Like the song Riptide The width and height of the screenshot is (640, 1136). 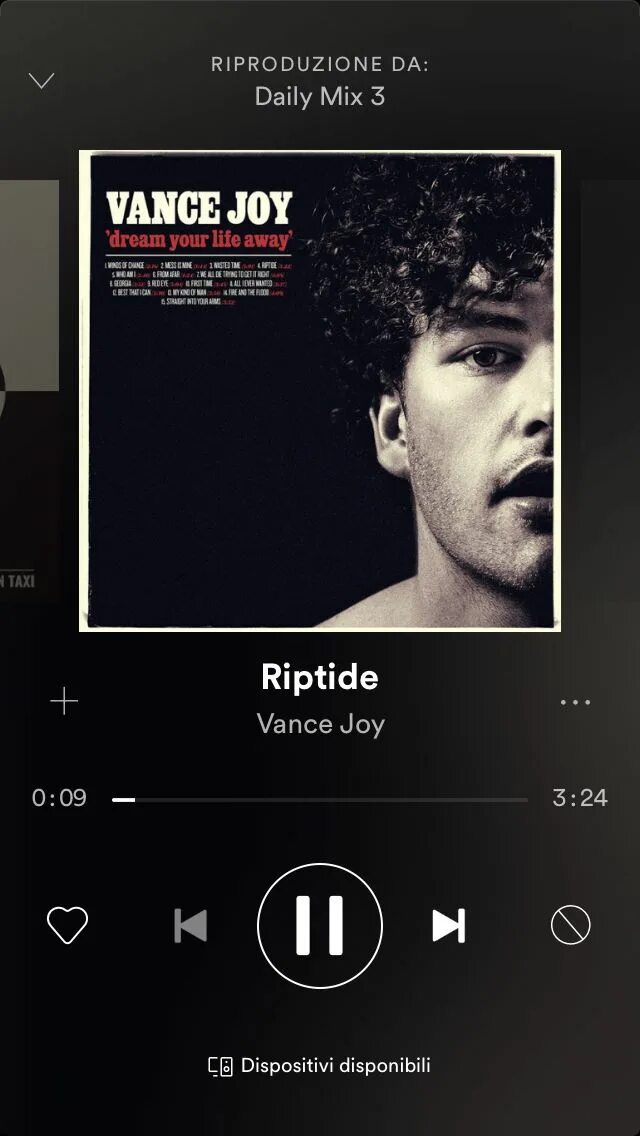tap(68, 925)
